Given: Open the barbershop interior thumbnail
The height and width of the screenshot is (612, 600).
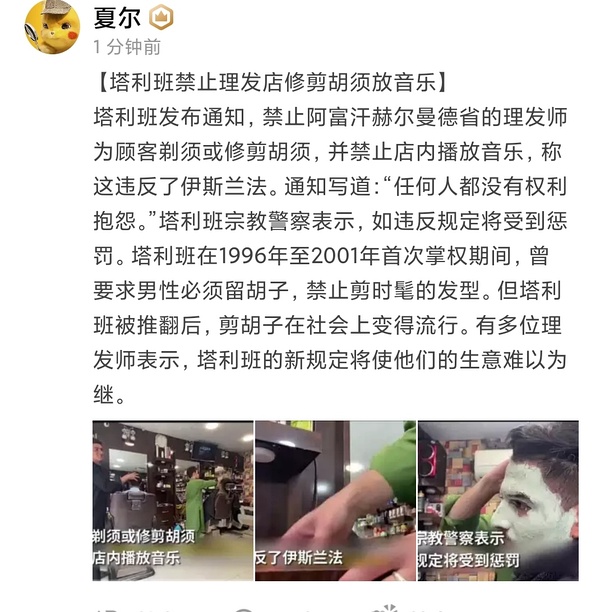Looking at the screenshot, I should (172, 500).
